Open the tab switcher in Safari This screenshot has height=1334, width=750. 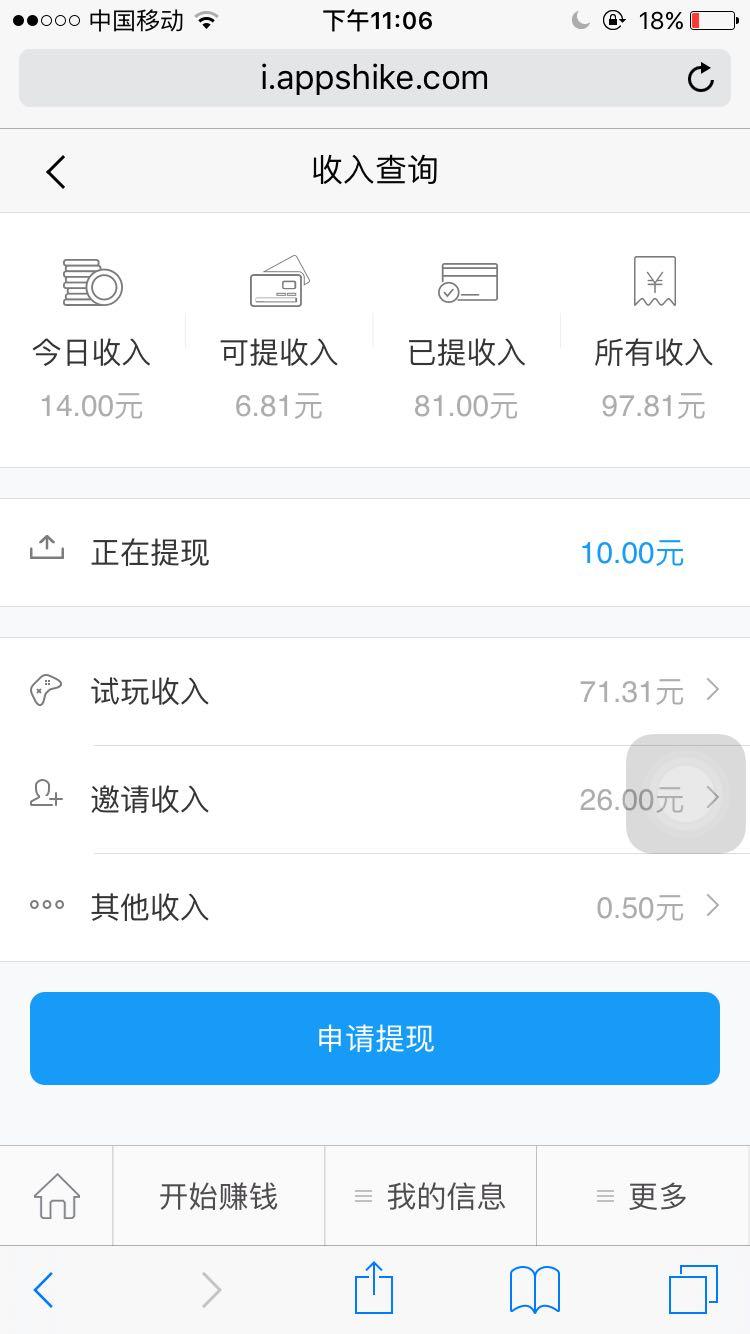[692, 1290]
